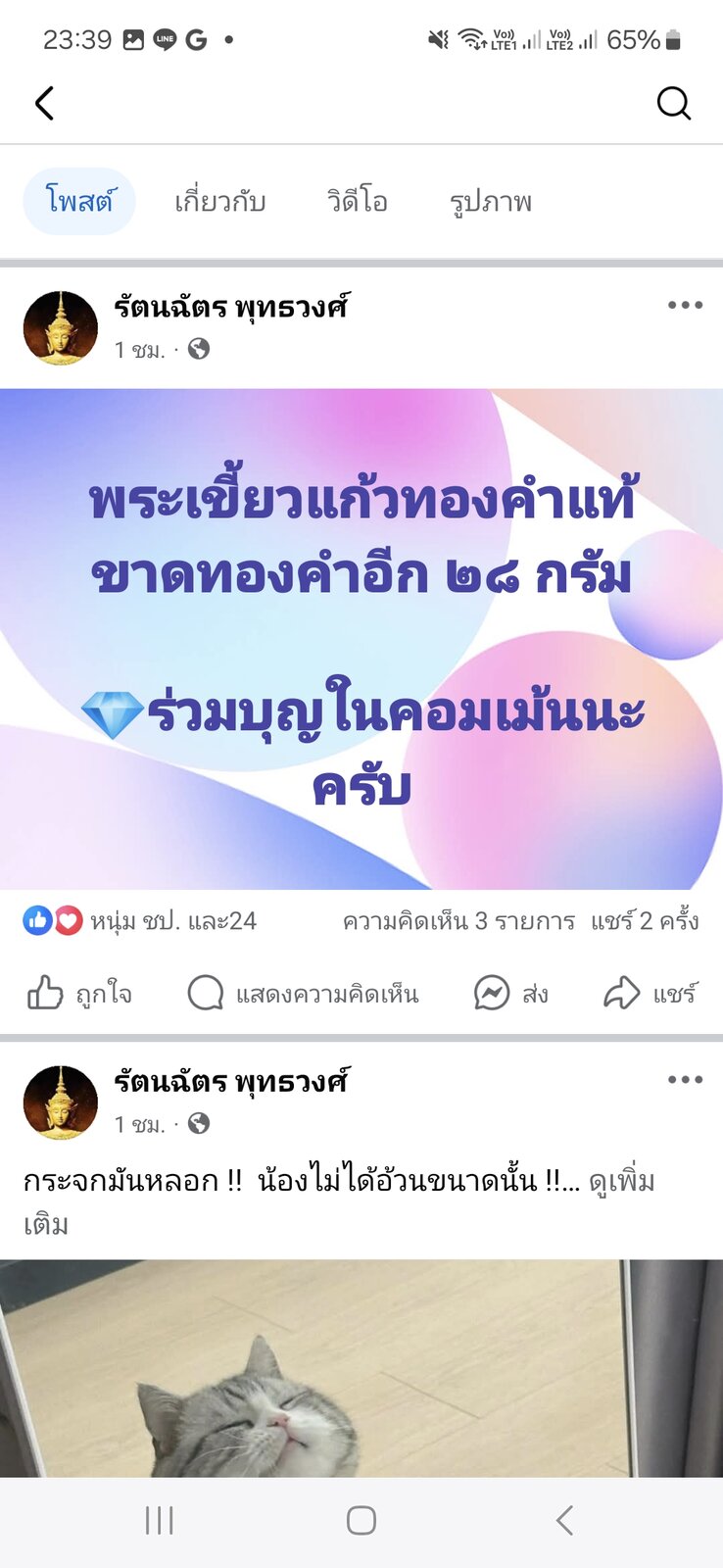Open the พระเขี้ยวแก้วทองคำแท้ post image
The height and width of the screenshot is (1568, 723).
point(361,639)
